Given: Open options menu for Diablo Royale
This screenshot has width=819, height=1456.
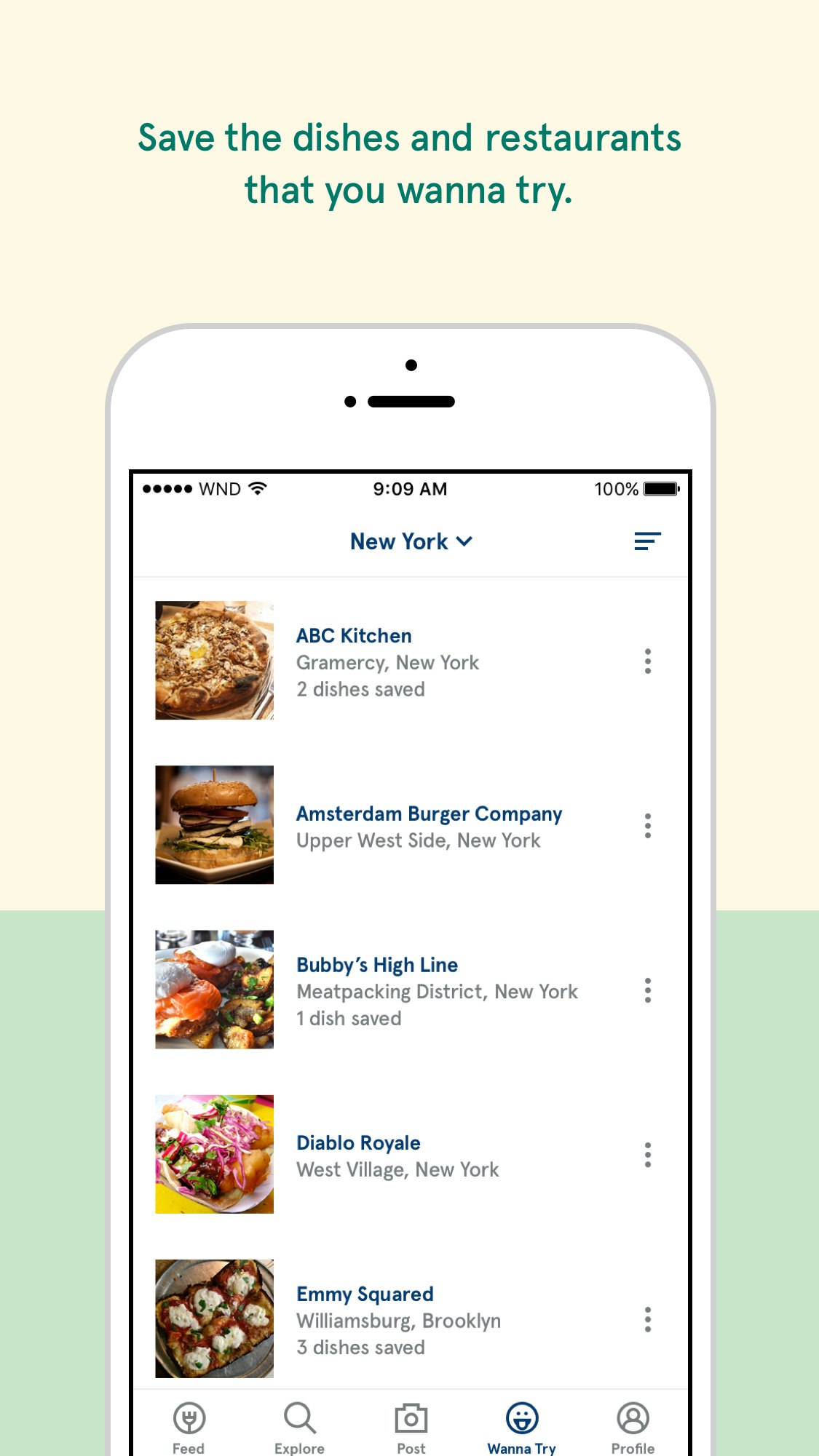Looking at the screenshot, I should coord(647,1154).
